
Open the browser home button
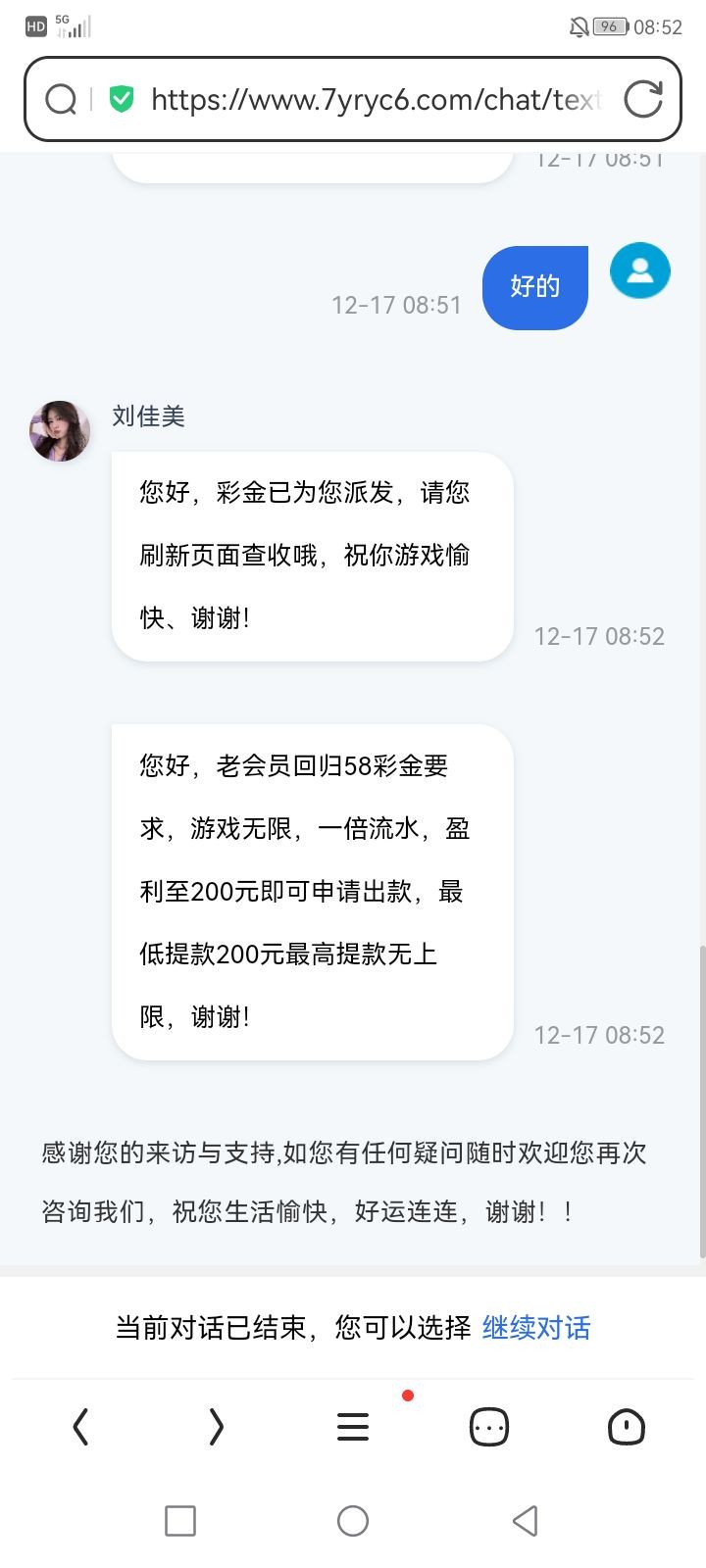click(x=626, y=1427)
